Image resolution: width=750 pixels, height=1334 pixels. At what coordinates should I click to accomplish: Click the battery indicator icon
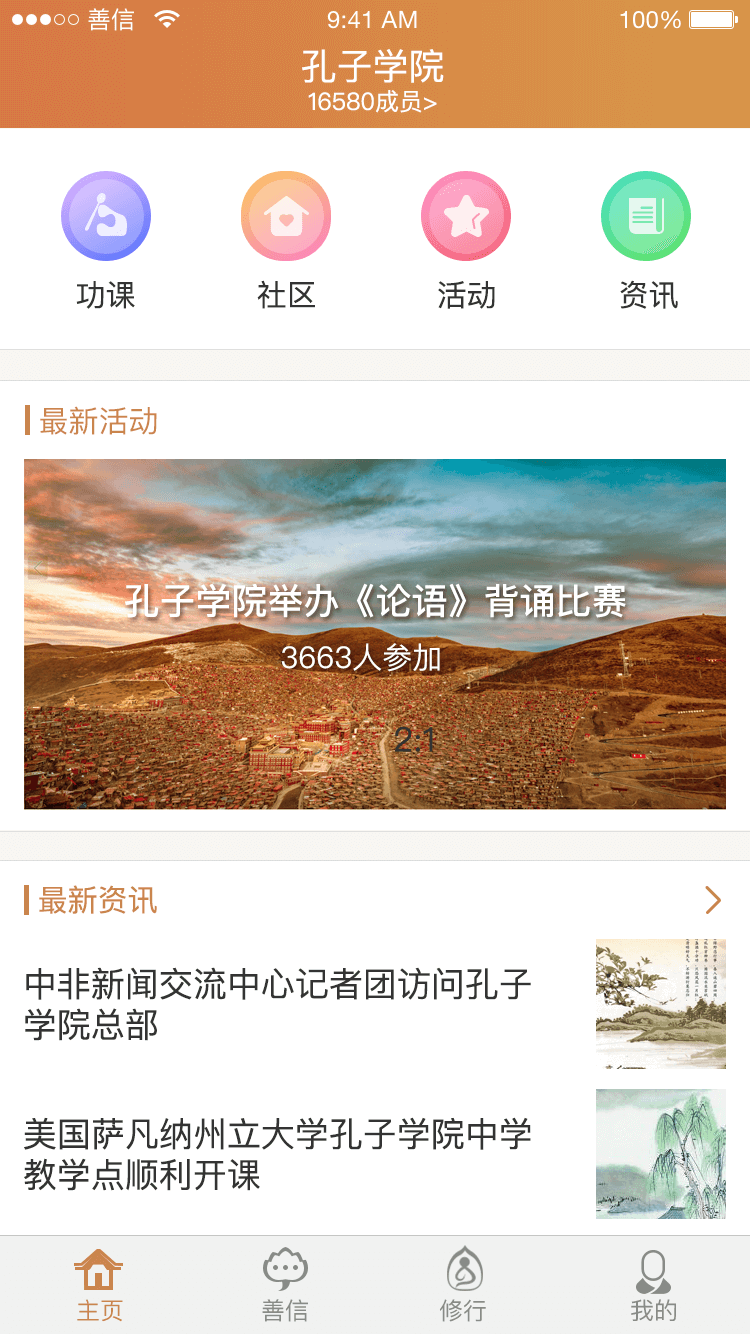tap(712, 18)
